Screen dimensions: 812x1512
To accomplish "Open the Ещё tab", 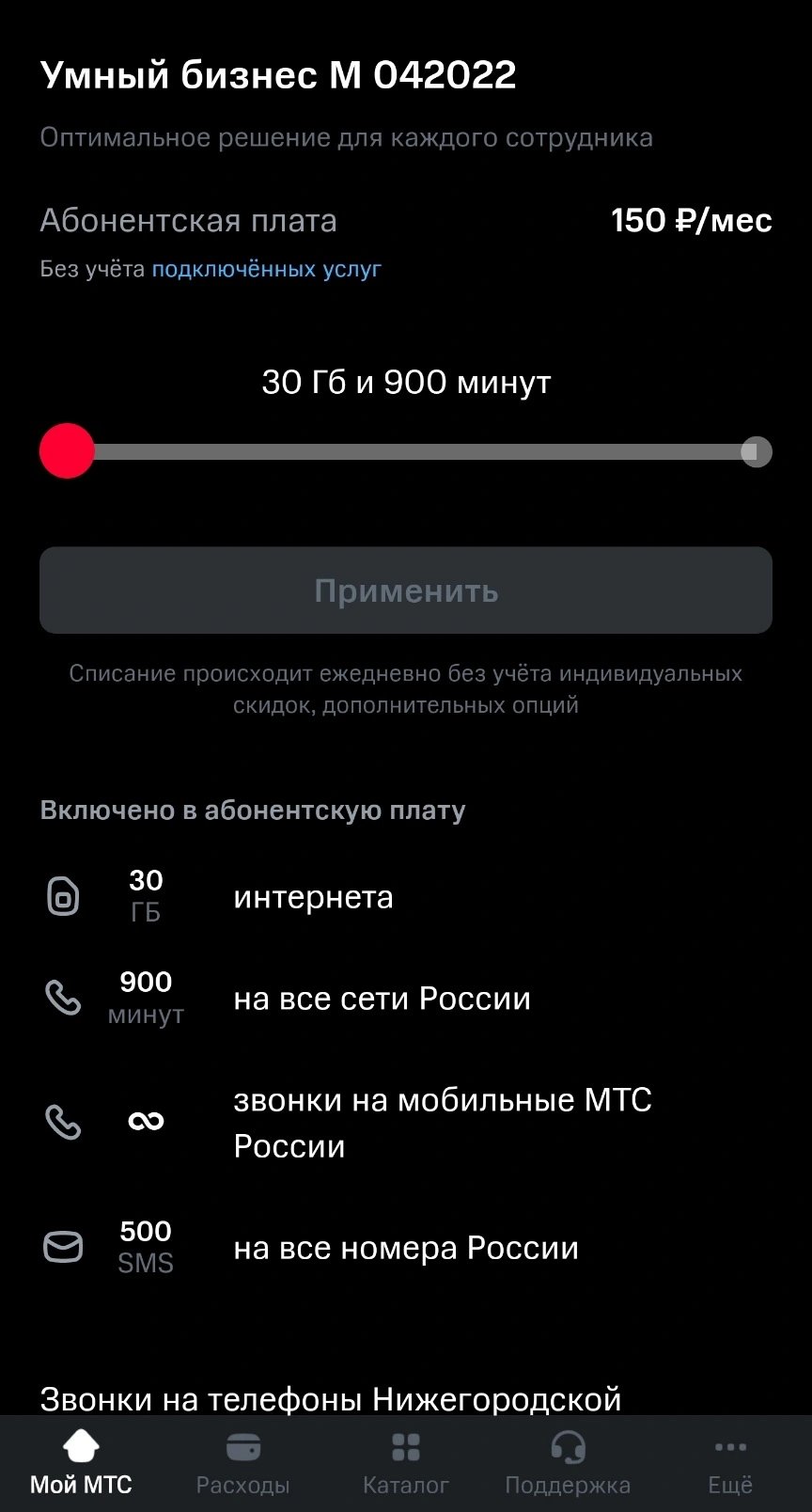I will 730,1464.
